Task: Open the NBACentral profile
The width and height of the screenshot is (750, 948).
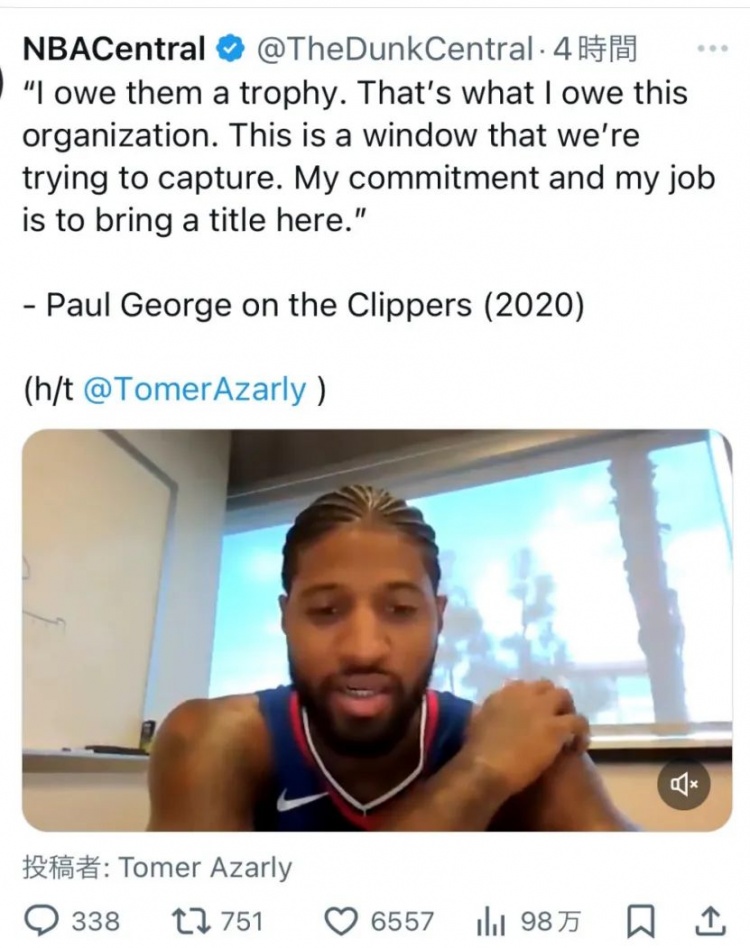Action: (x=112, y=48)
